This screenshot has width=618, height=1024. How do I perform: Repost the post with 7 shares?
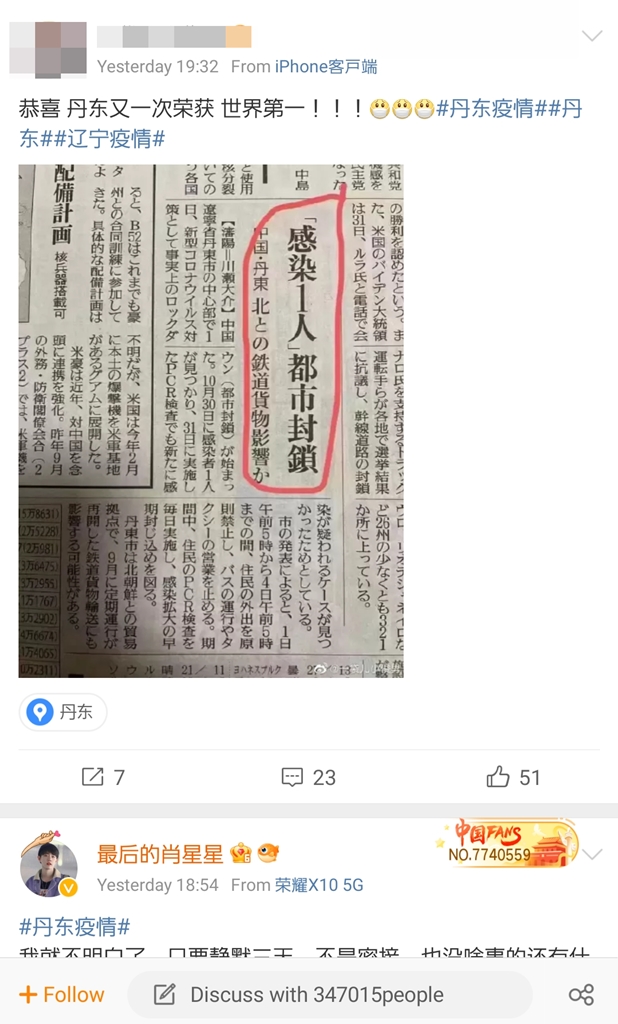[x=103, y=777]
